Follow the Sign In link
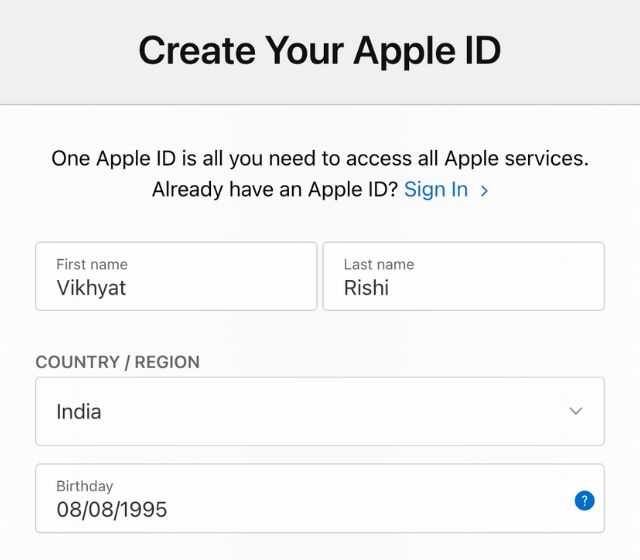The height and width of the screenshot is (560, 640). click(437, 189)
